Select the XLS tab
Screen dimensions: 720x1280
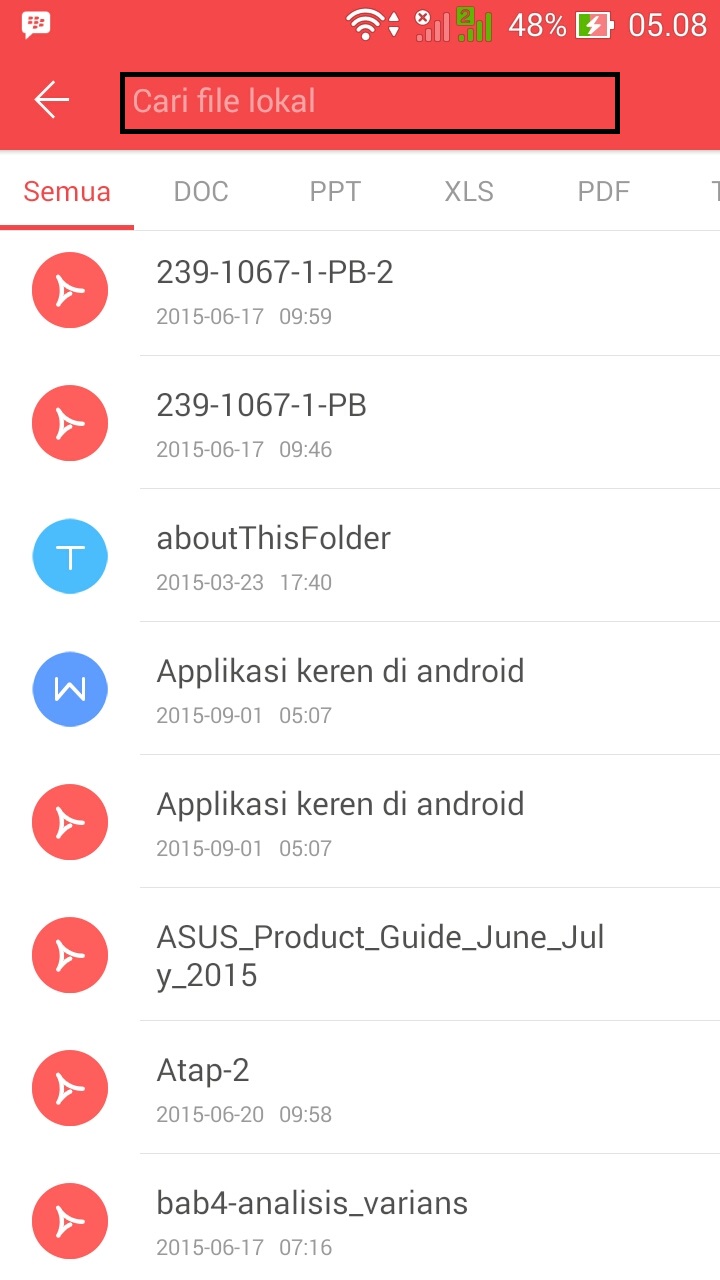(x=468, y=191)
